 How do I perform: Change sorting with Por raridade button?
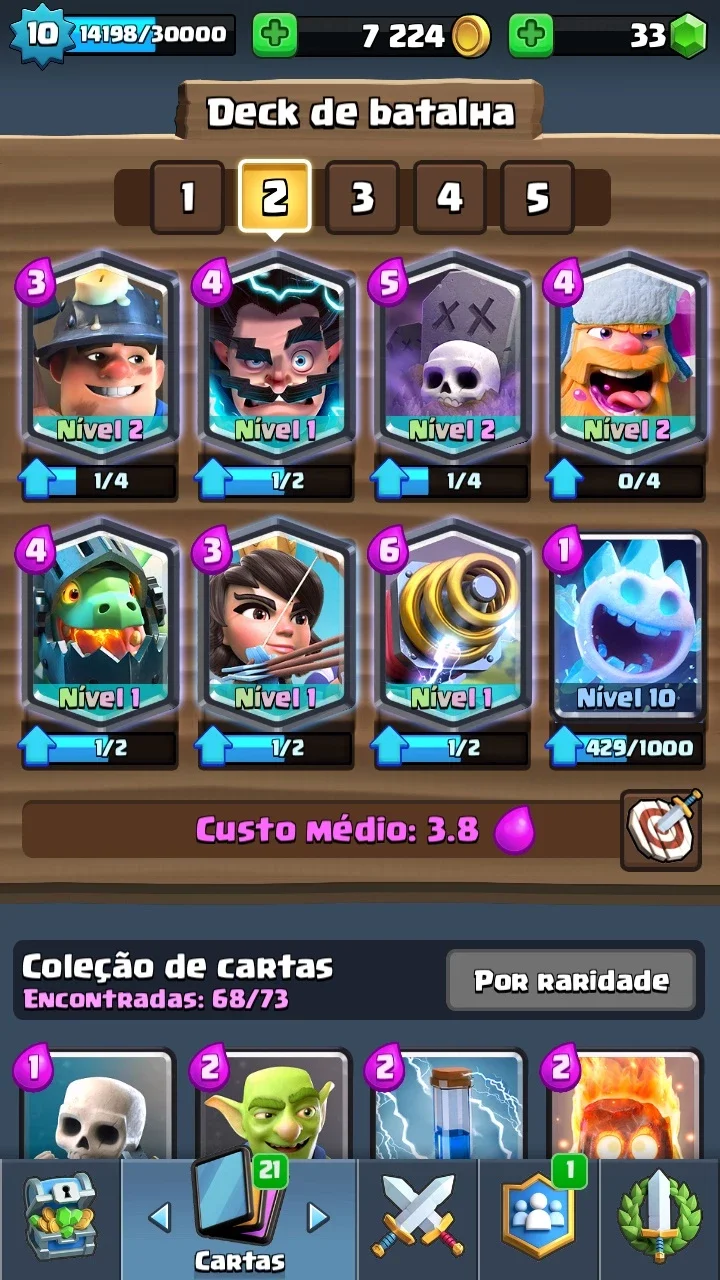pos(571,980)
